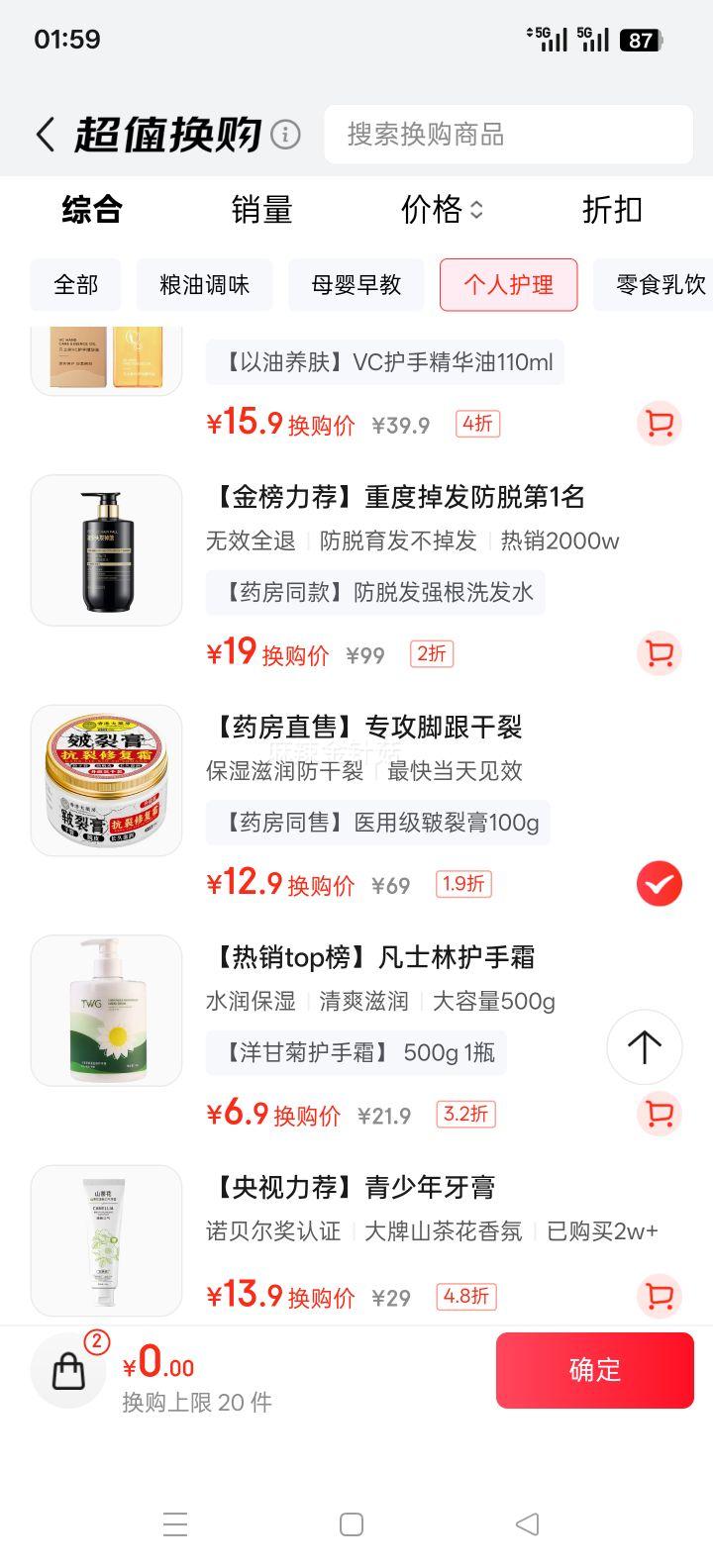Return to top with the up arrow

click(x=644, y=1046)
